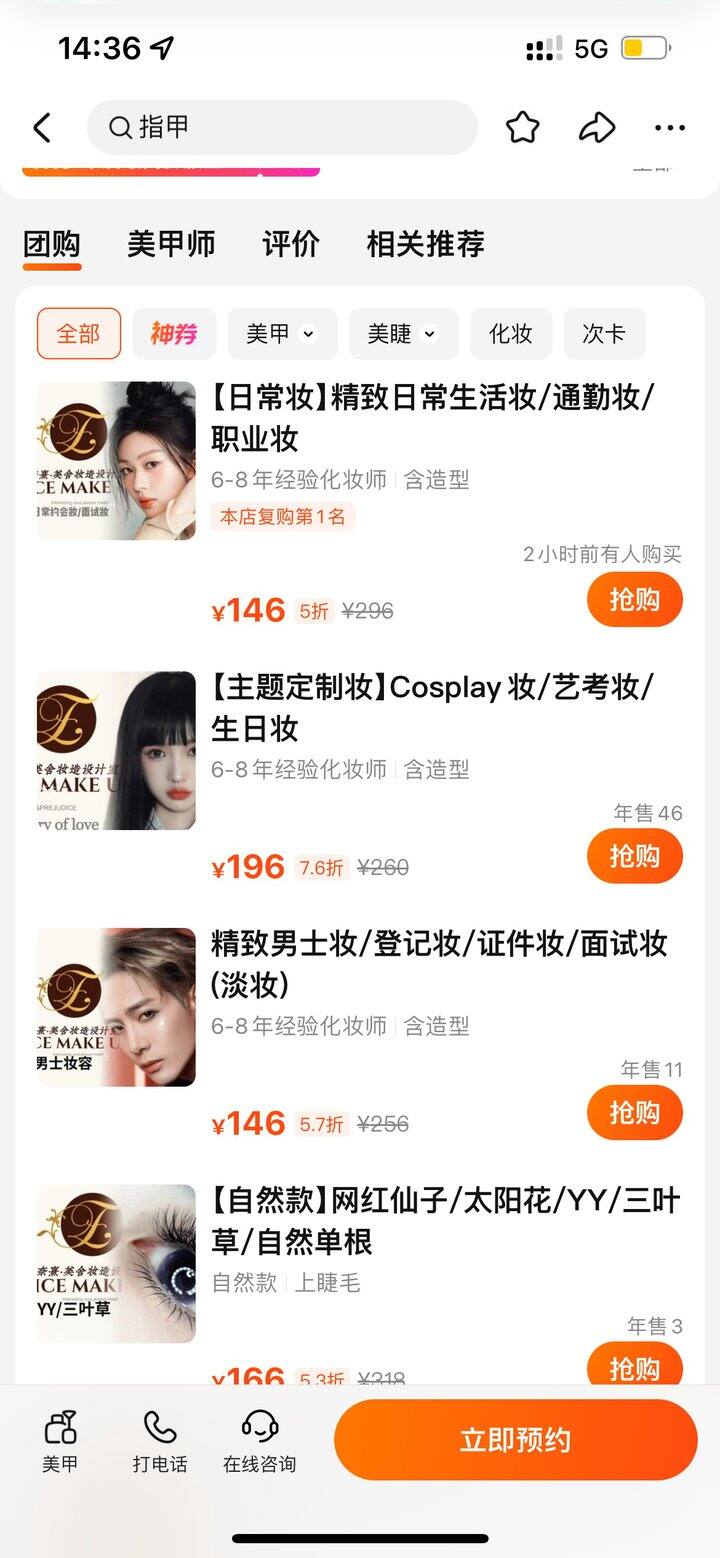Screen dimensions: 720x1558
Task: Tap the search field showing 指甲
Action: tap(283, 128)
